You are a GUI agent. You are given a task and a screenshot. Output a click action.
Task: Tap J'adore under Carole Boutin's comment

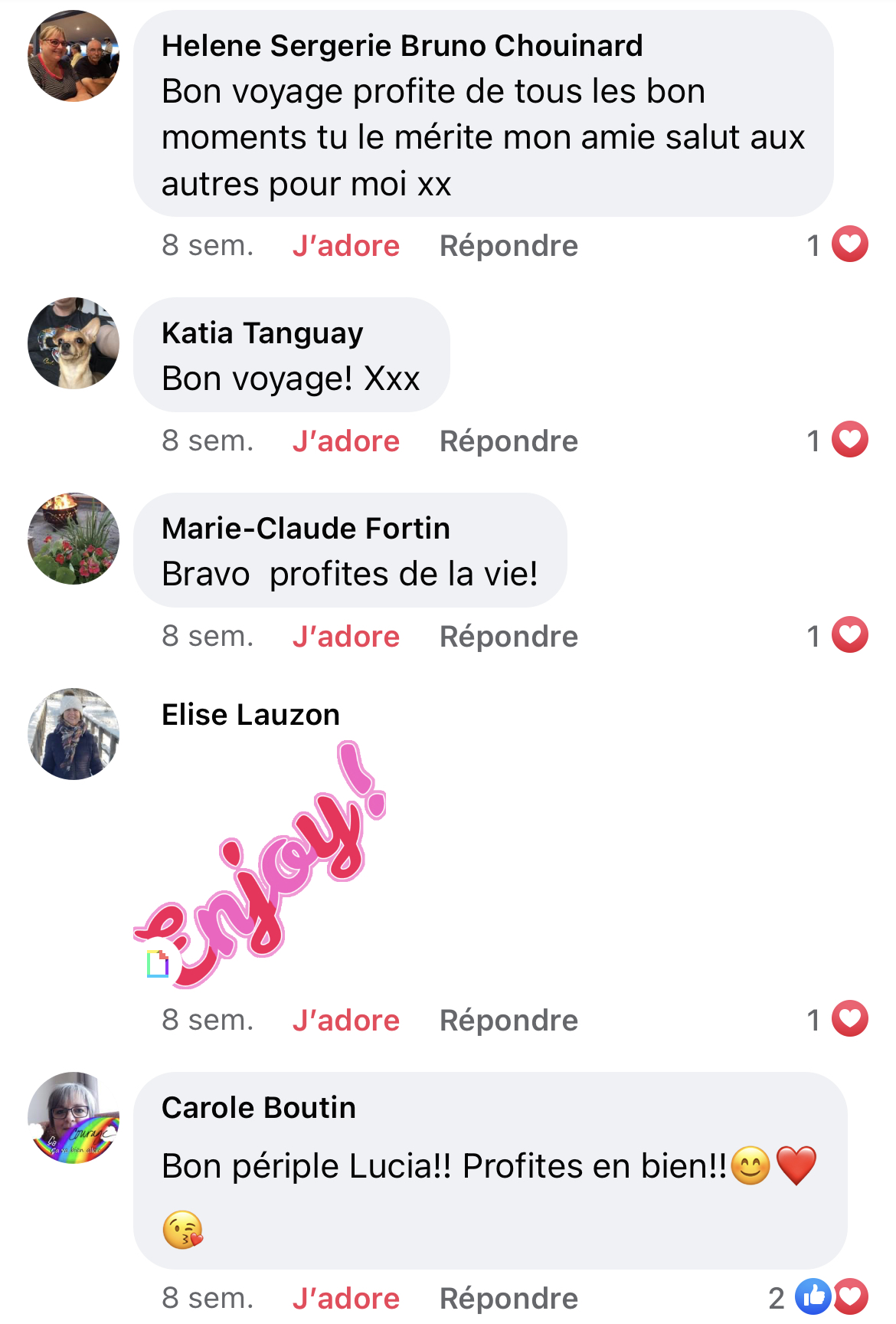point(345,1299)
